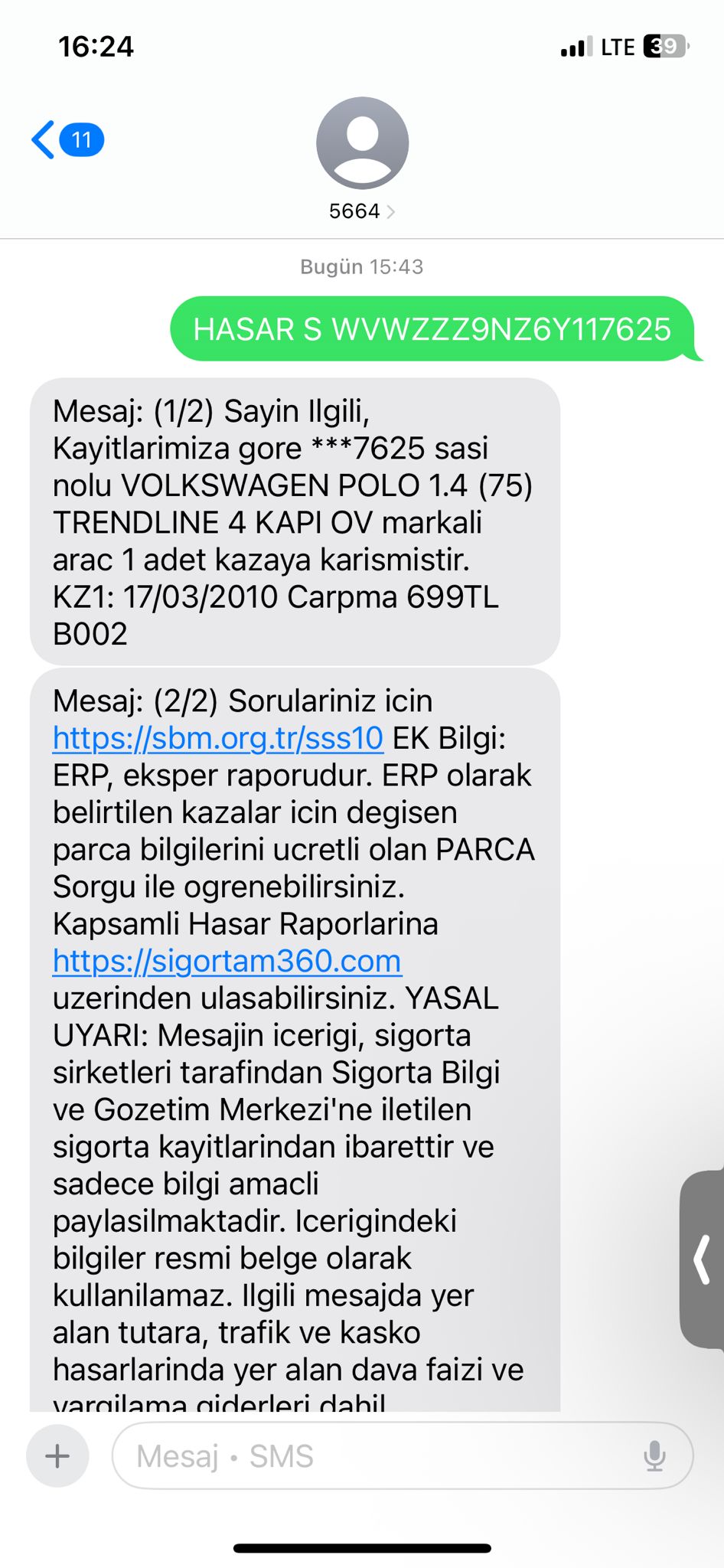Open contact details for 5664
The width and height of the screenshot is (724, 1568).
click(362, 158)
